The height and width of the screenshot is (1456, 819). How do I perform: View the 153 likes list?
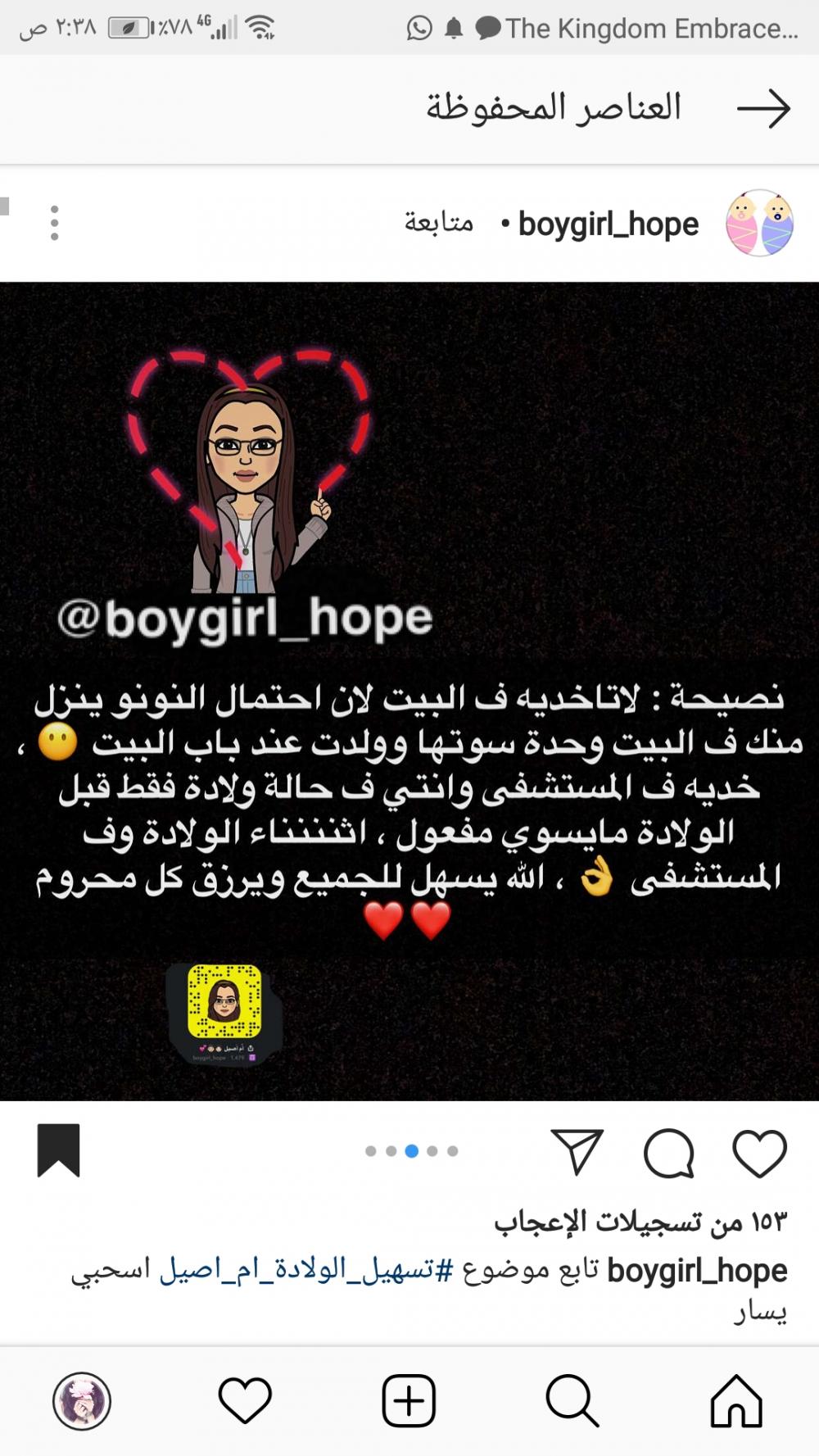click(x=640, y=1222)
